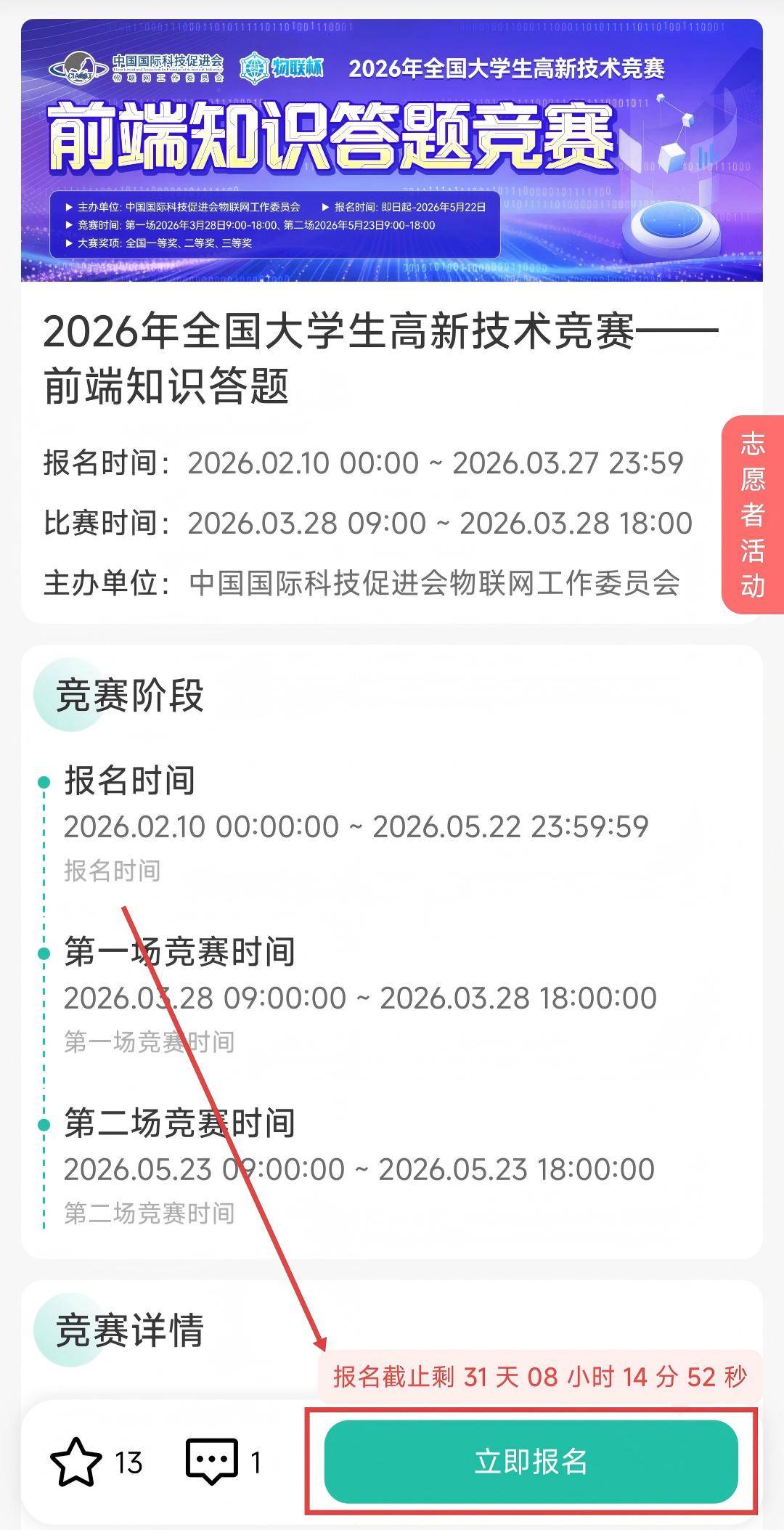Tap the 立即报名 button

tap(531, 1461)
